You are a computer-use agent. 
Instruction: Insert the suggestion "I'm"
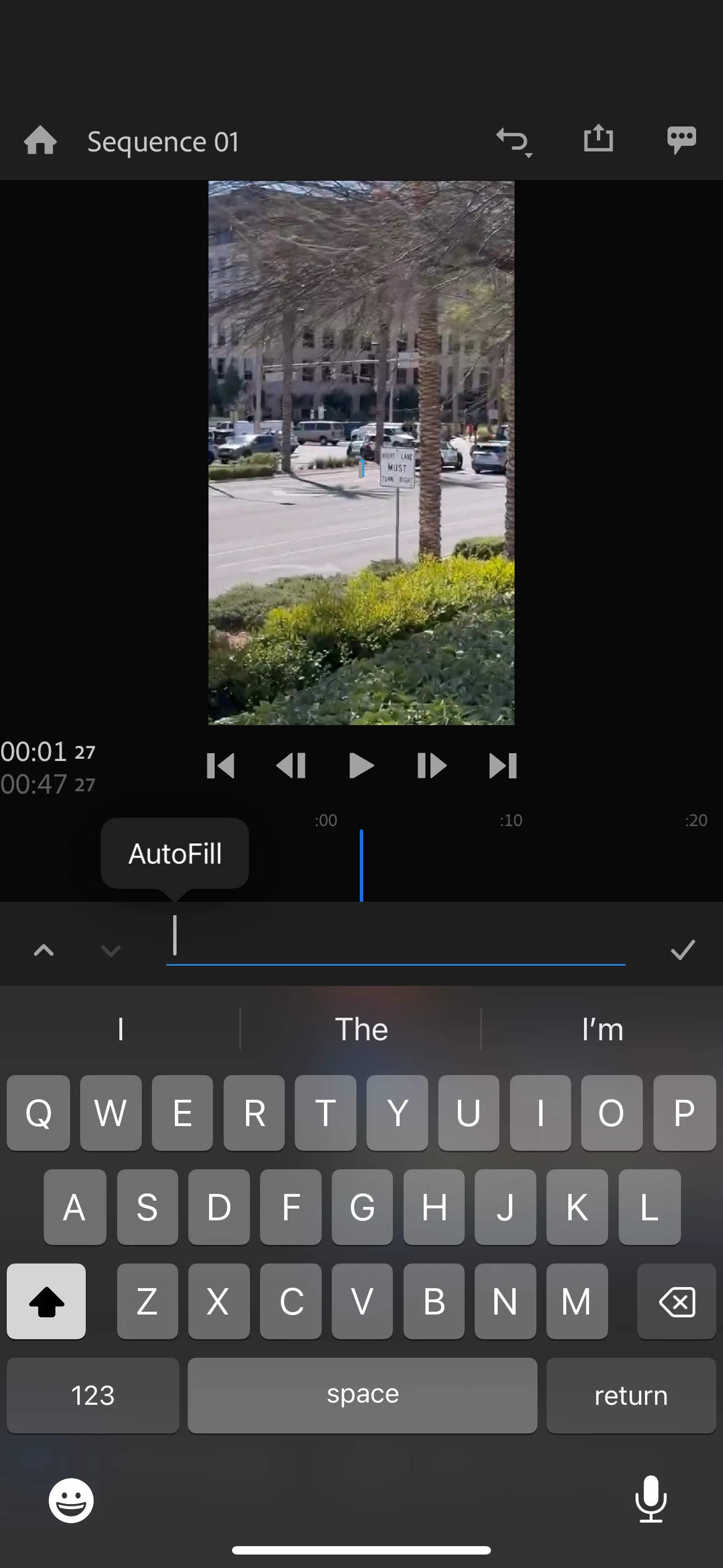[602, 1029]
